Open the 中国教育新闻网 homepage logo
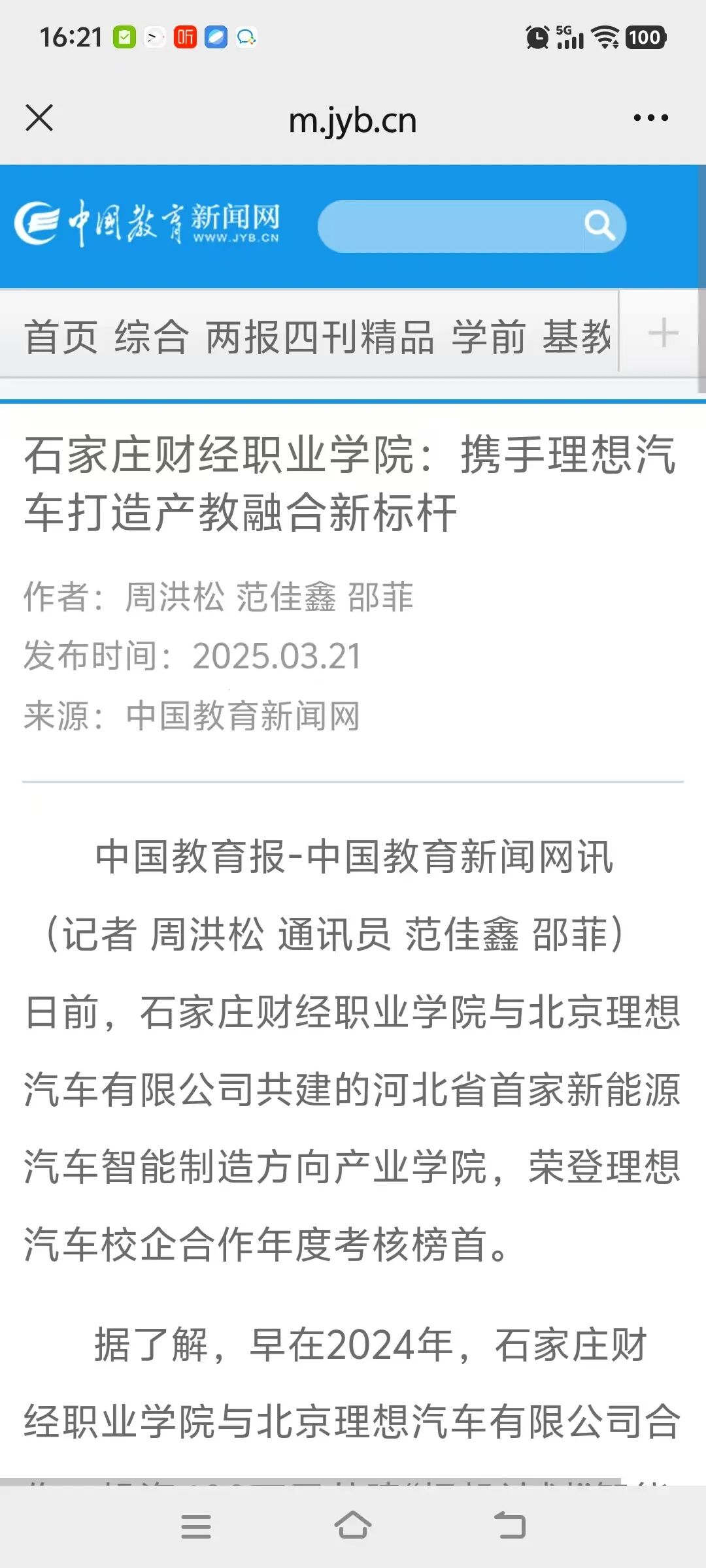This screenshot has width=706, height=1568. 148,223
